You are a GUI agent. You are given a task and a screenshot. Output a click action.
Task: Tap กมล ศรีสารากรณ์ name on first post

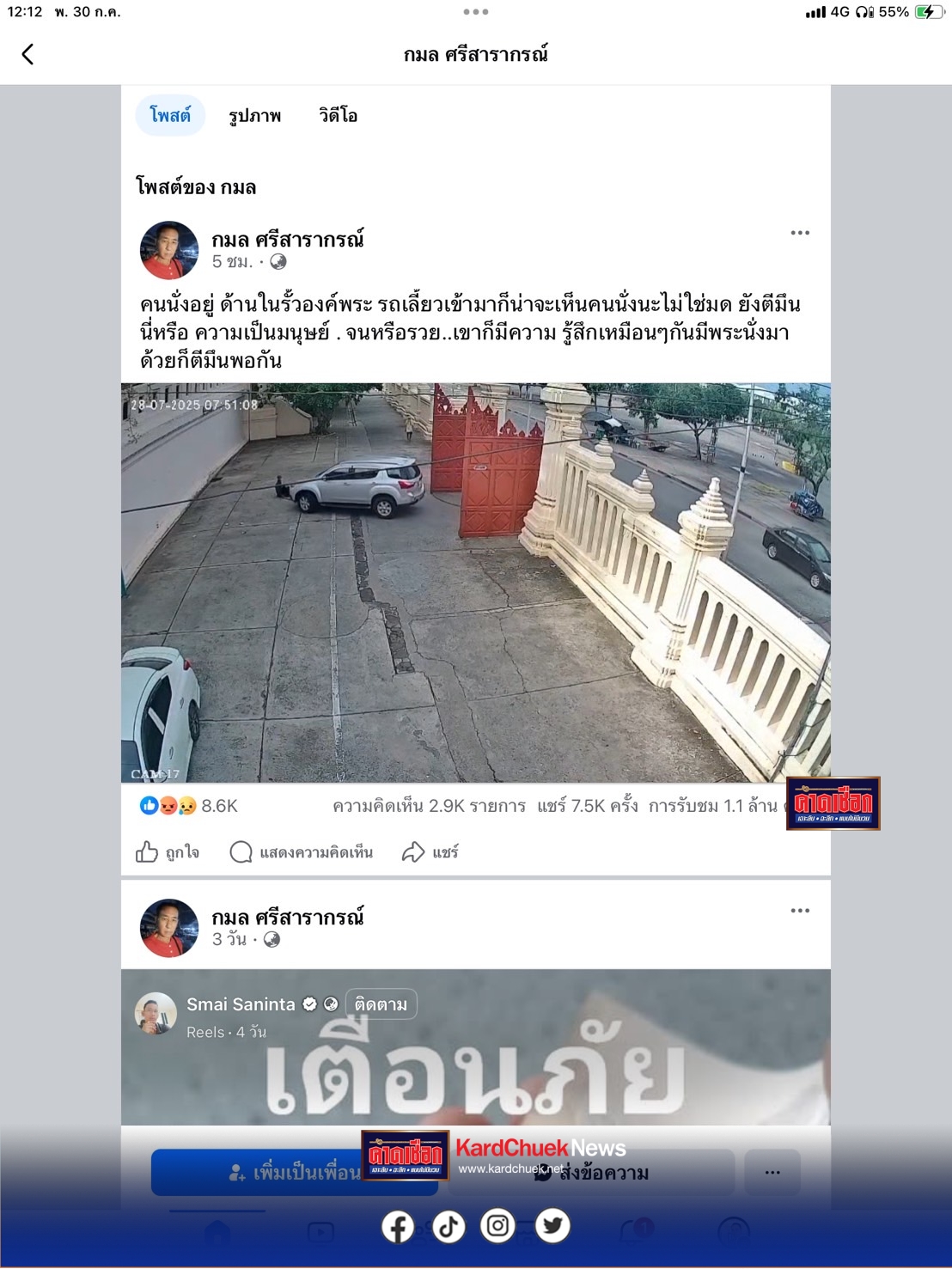pyautogui.click(x=288, y=240)
